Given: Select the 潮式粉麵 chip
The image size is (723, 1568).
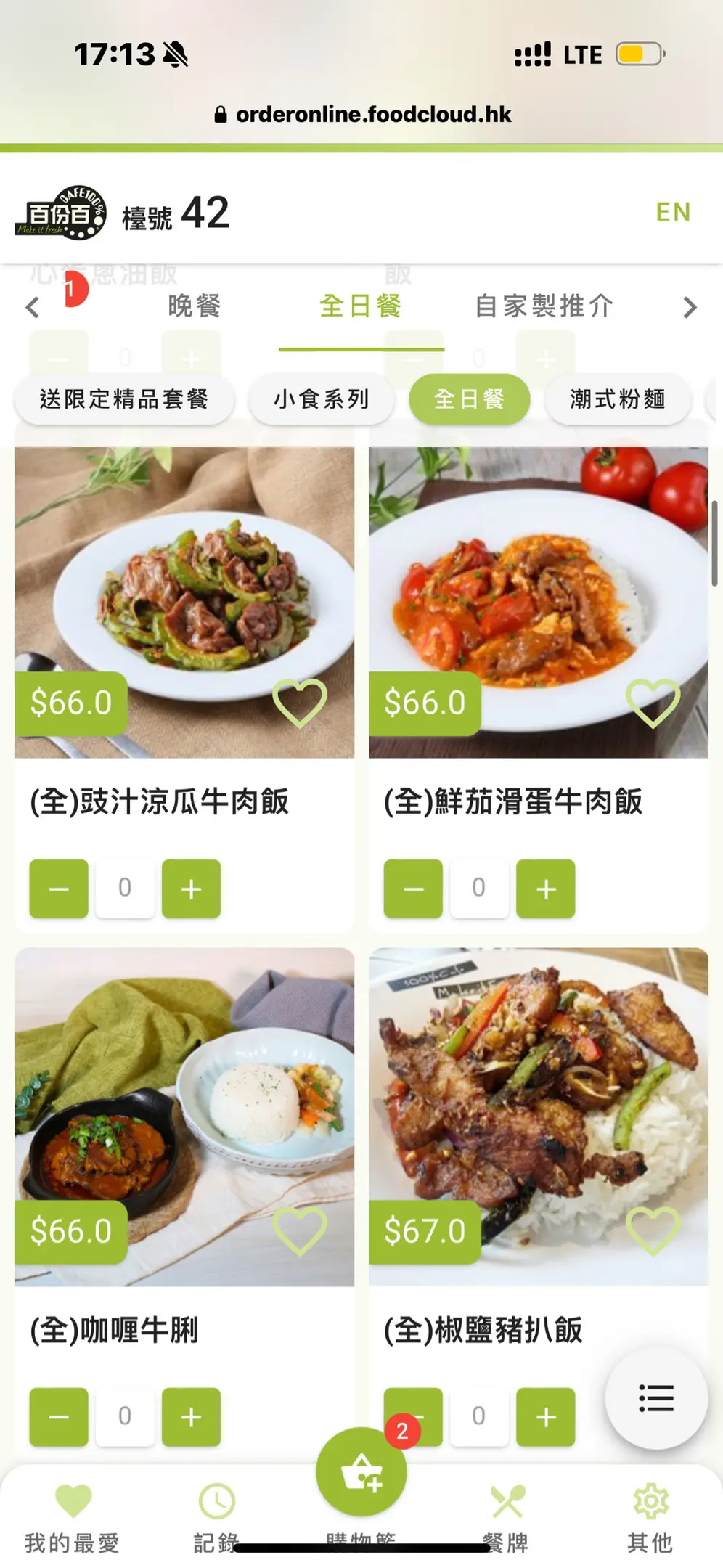Looking at the screenshot, I should [x=617, y=399].
